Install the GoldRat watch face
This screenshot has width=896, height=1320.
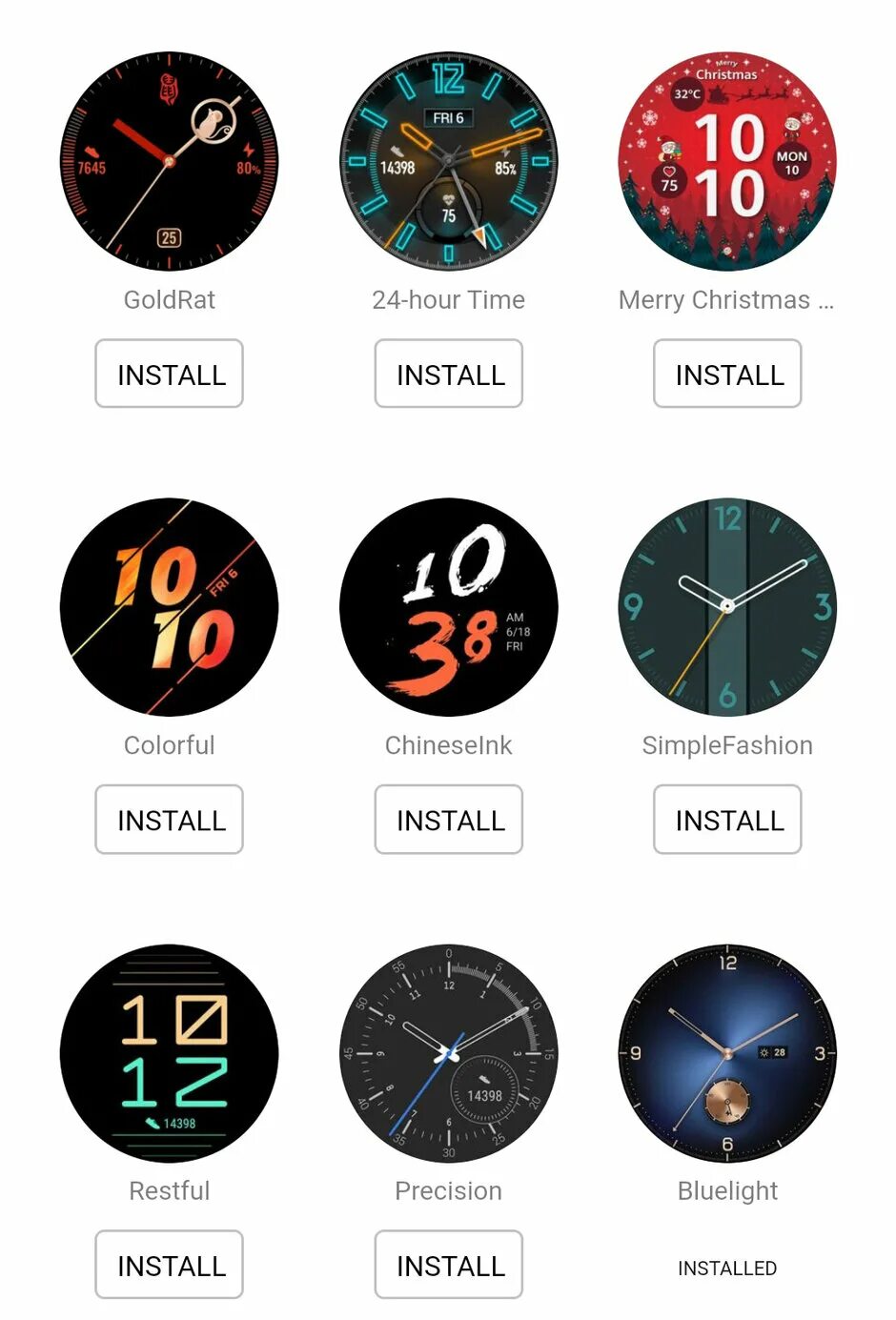click(x=169, y=374)
